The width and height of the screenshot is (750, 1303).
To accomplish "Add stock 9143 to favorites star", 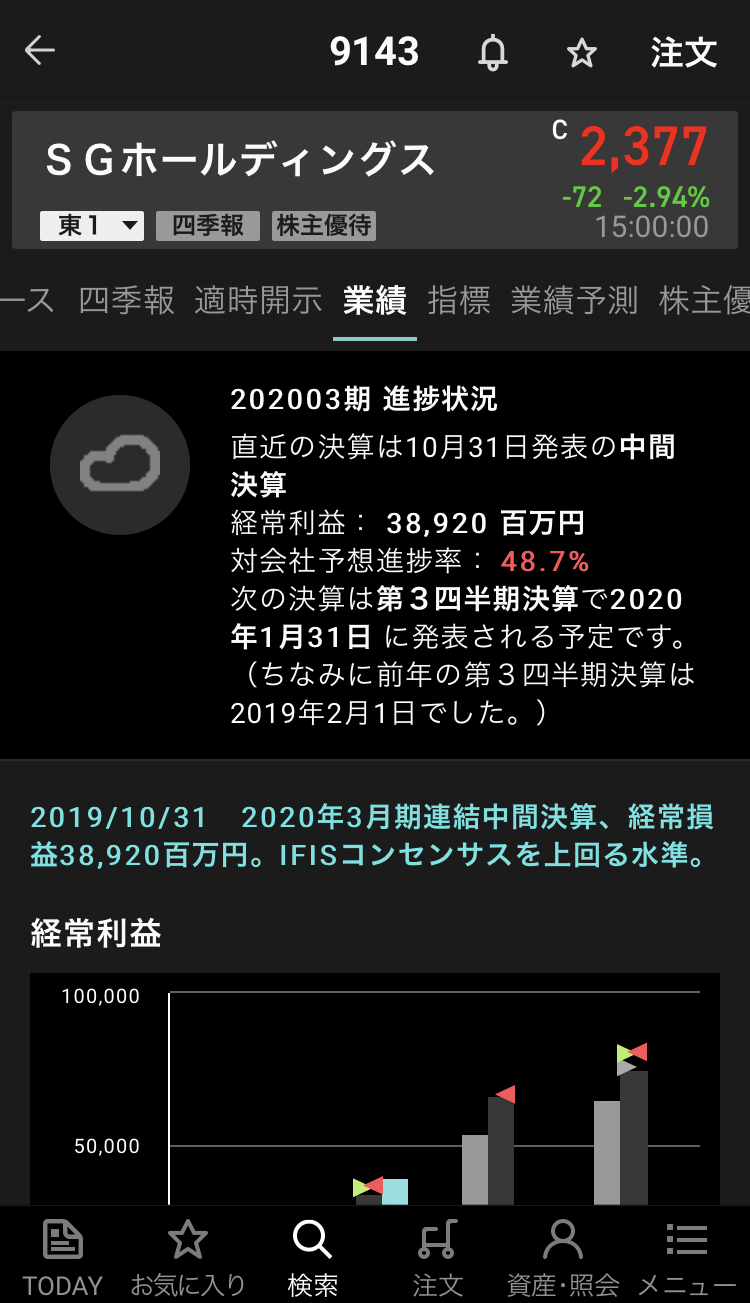I will (x=581, y=53).
